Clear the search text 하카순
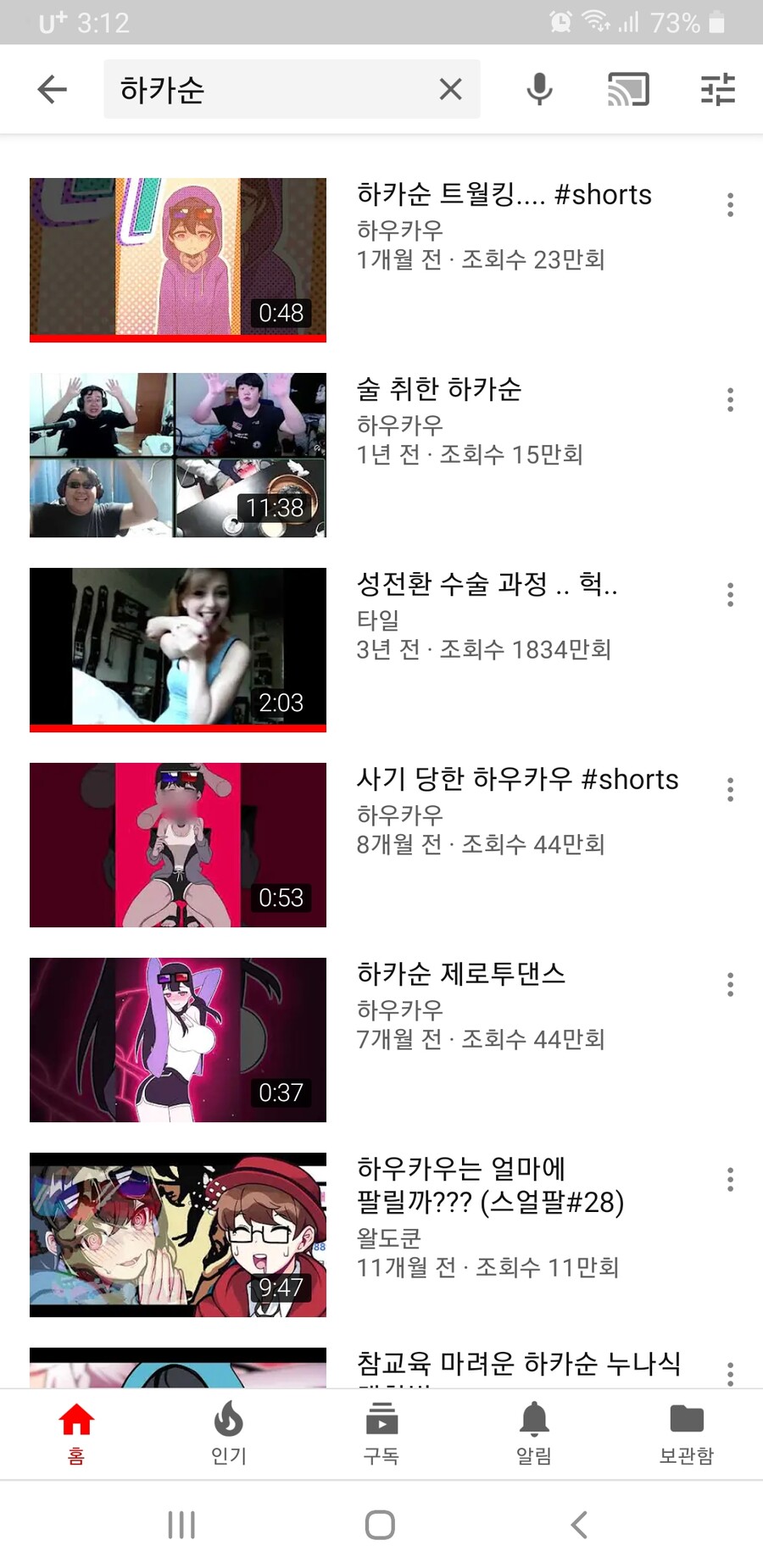The width and height of the screenshot is (763, 1568). pyautogui.click(x=450, y=89)
